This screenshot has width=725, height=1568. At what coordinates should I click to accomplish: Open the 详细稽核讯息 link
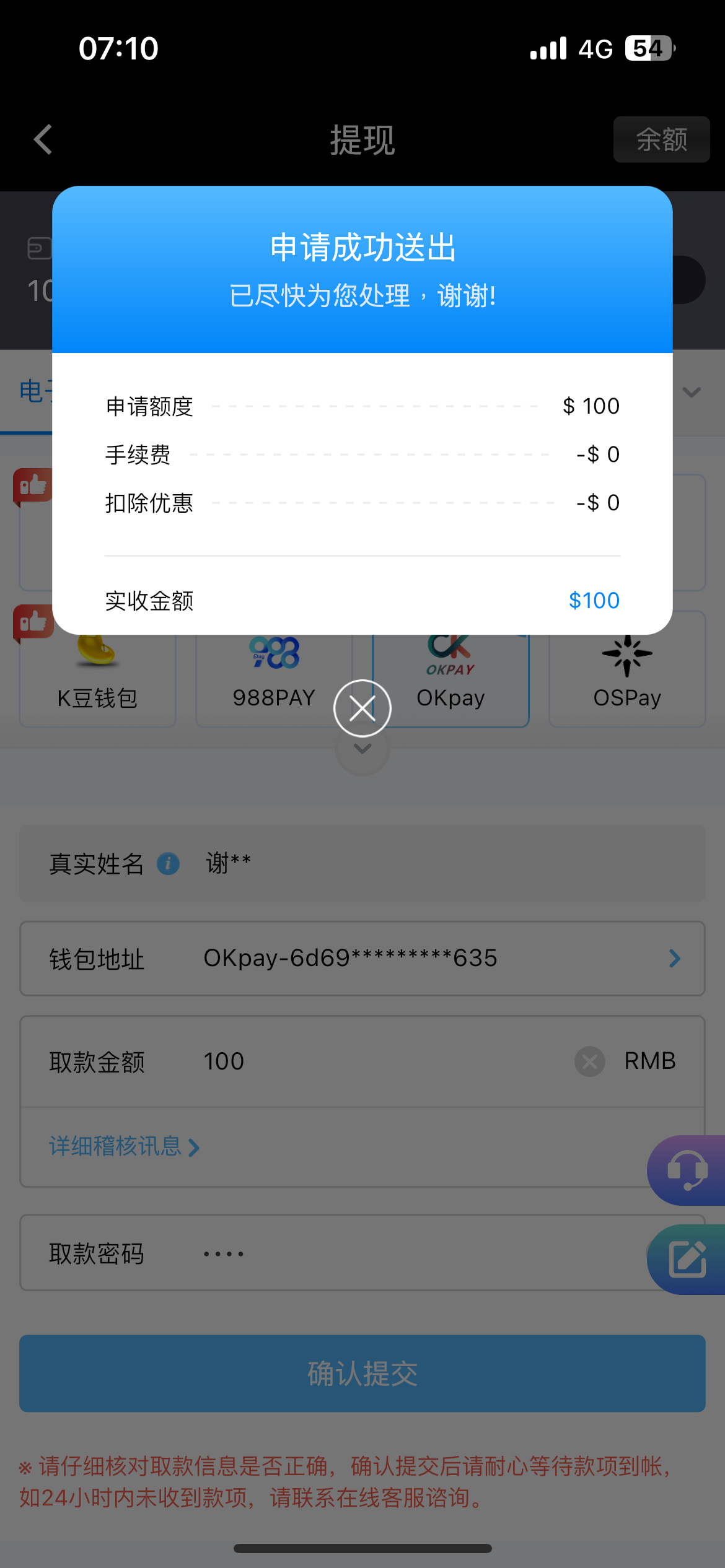coord(124,1147)
